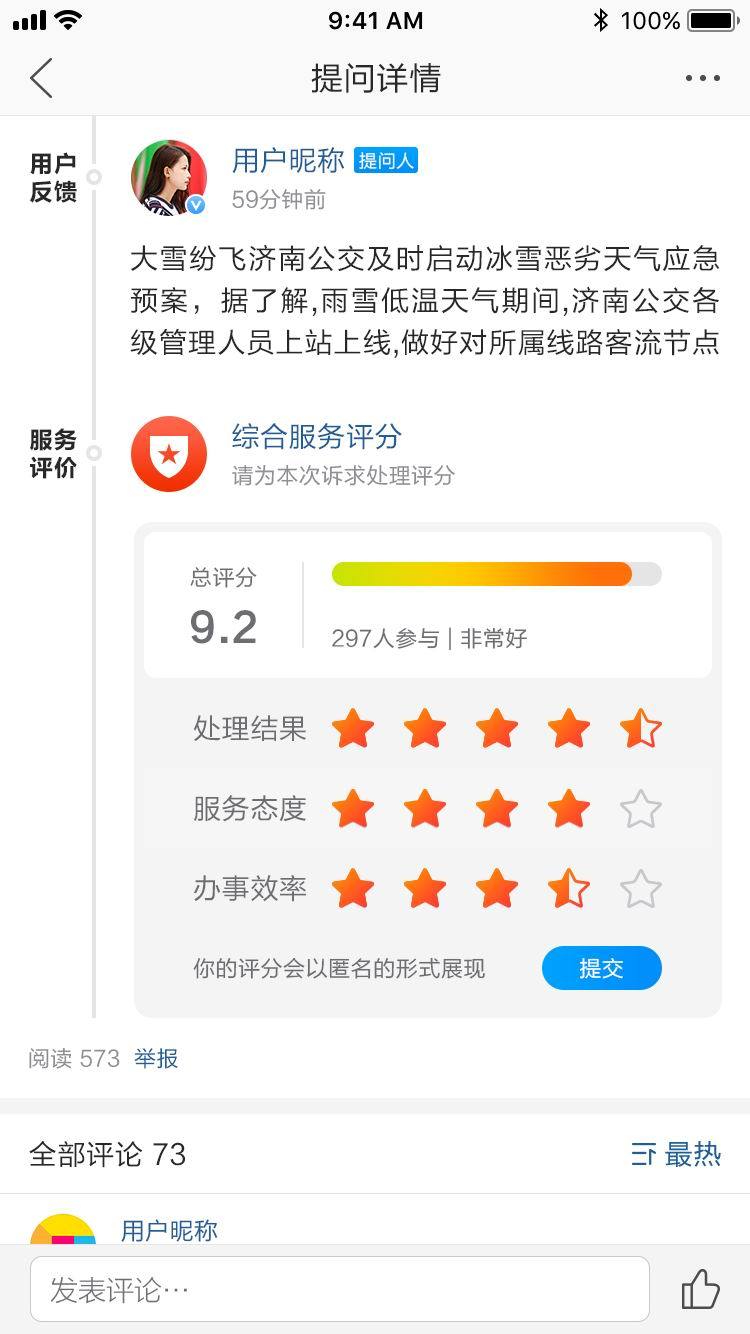This screenshot has height=1334, width=750.
Task: Give 服务态度 the fifth star
Action: 641,809
